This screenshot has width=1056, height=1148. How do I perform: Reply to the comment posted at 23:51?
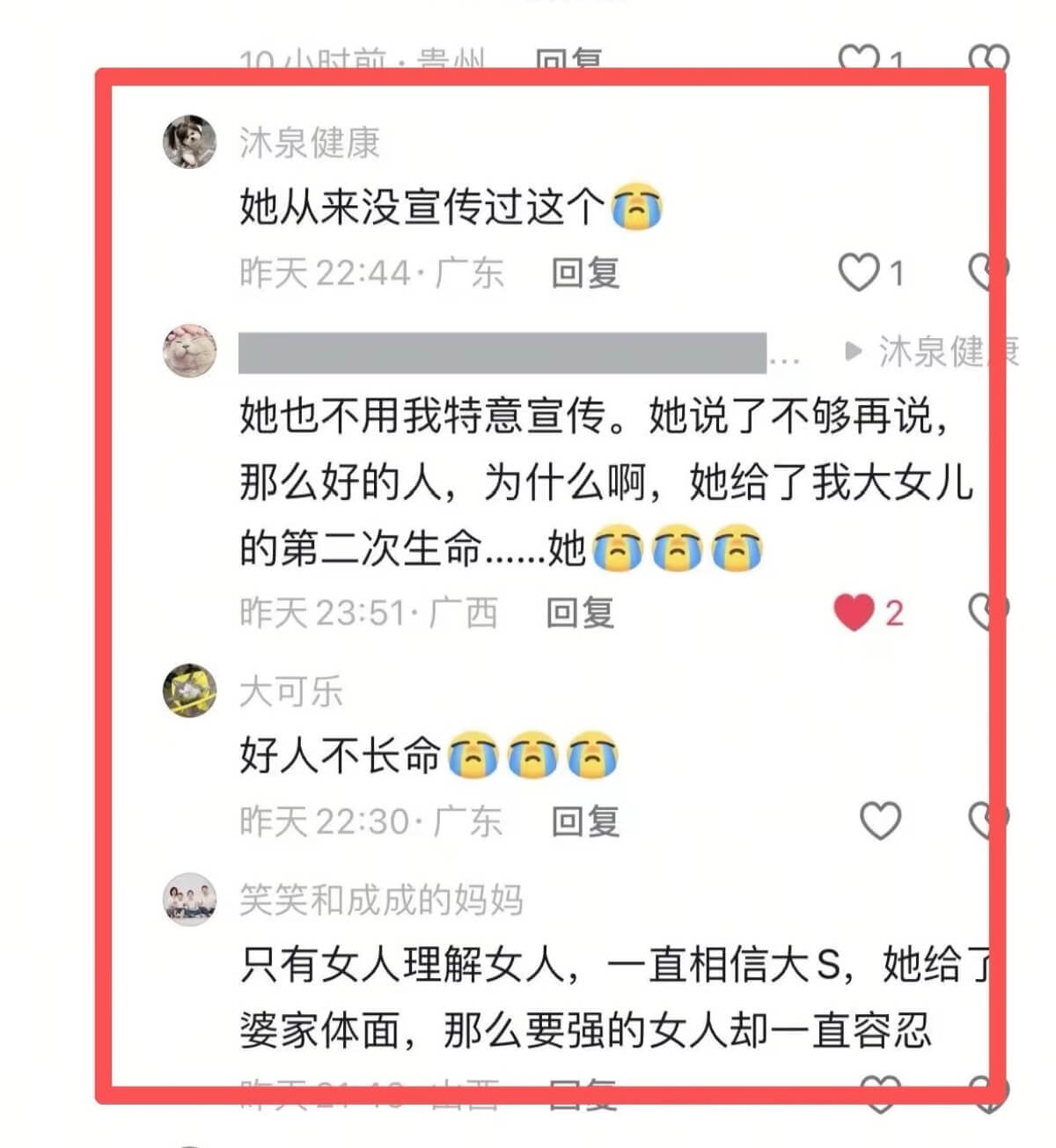(x=580, y=613)
